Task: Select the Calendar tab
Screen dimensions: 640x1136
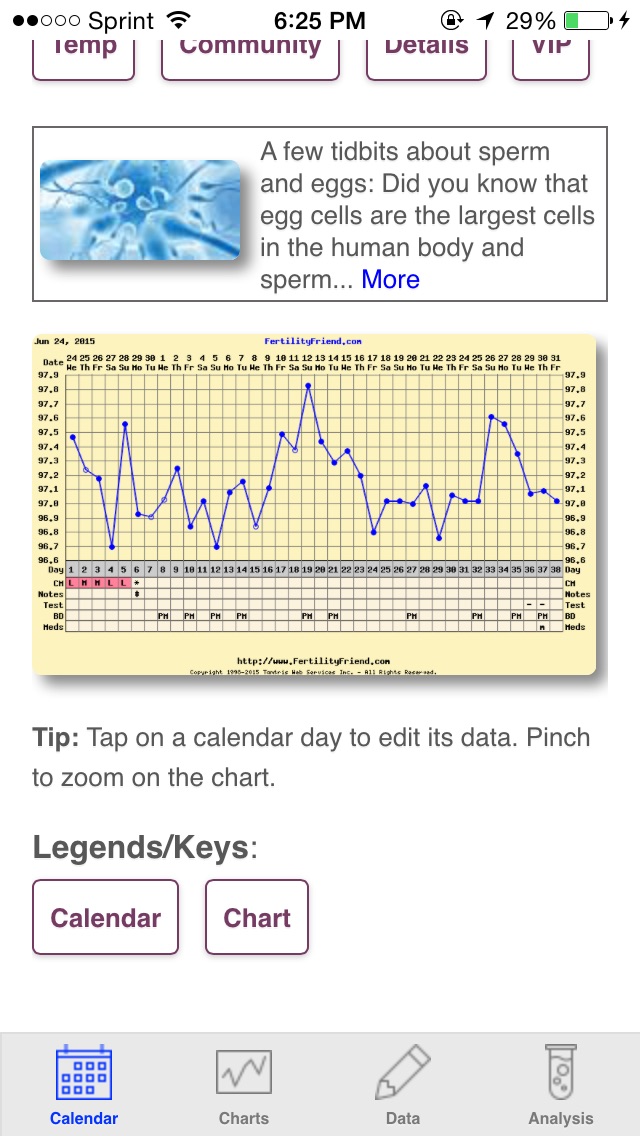Action: point(84,1085)
